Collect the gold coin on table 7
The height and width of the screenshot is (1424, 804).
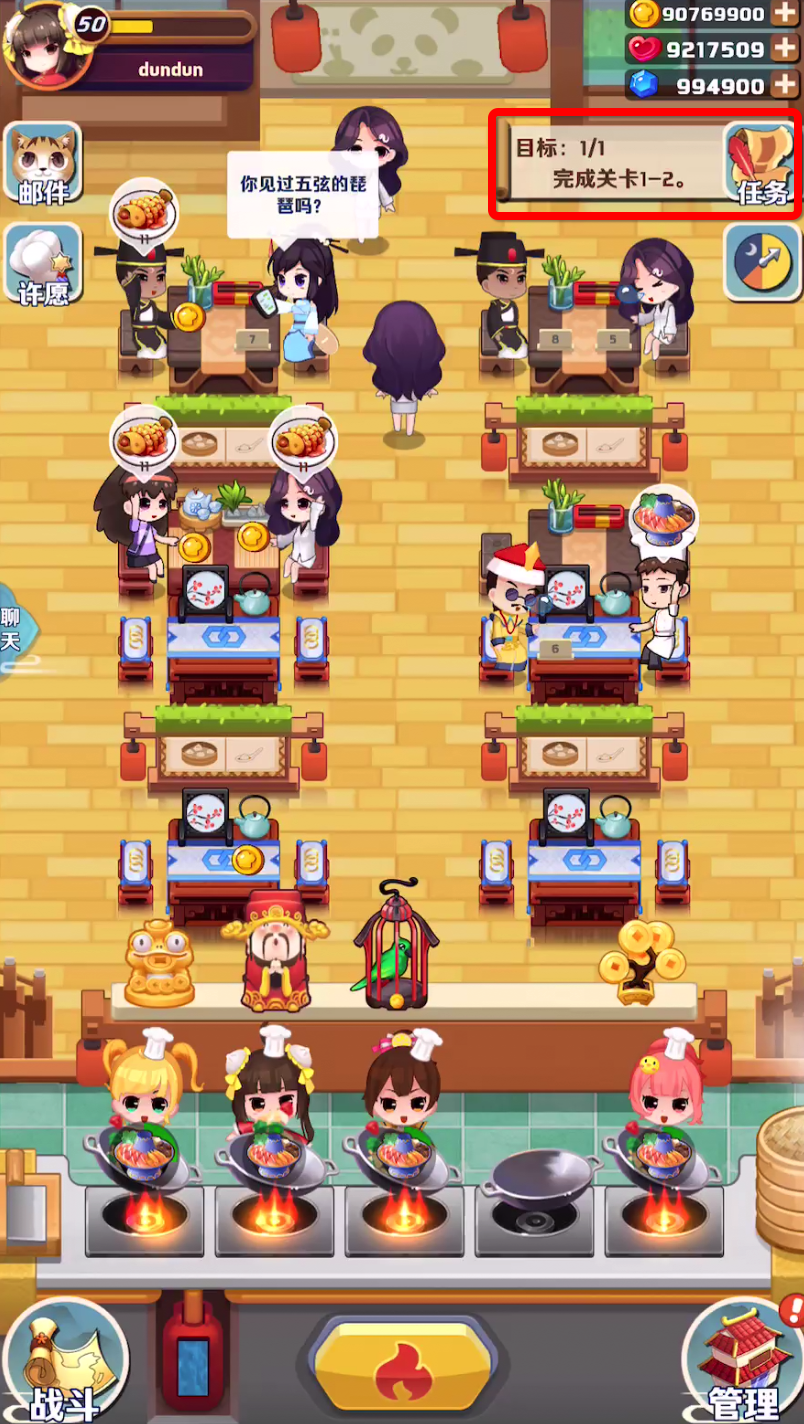[188, 317]
